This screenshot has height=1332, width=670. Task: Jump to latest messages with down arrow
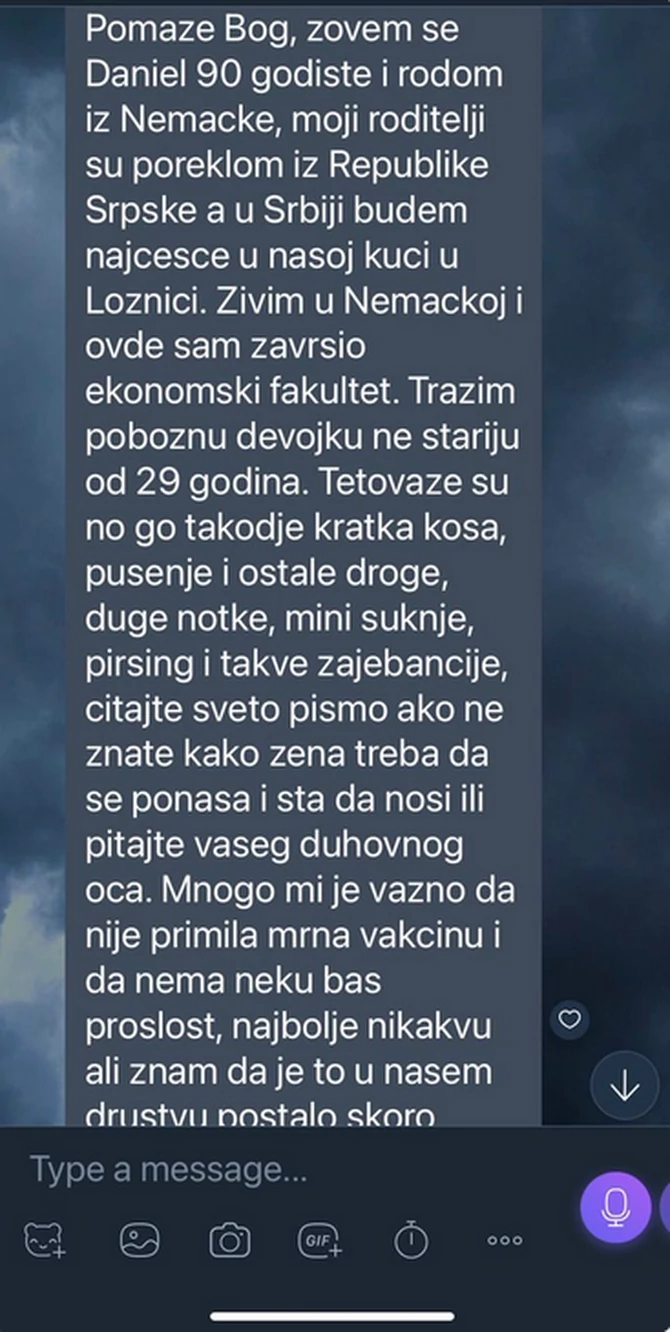pos(625,1086)
